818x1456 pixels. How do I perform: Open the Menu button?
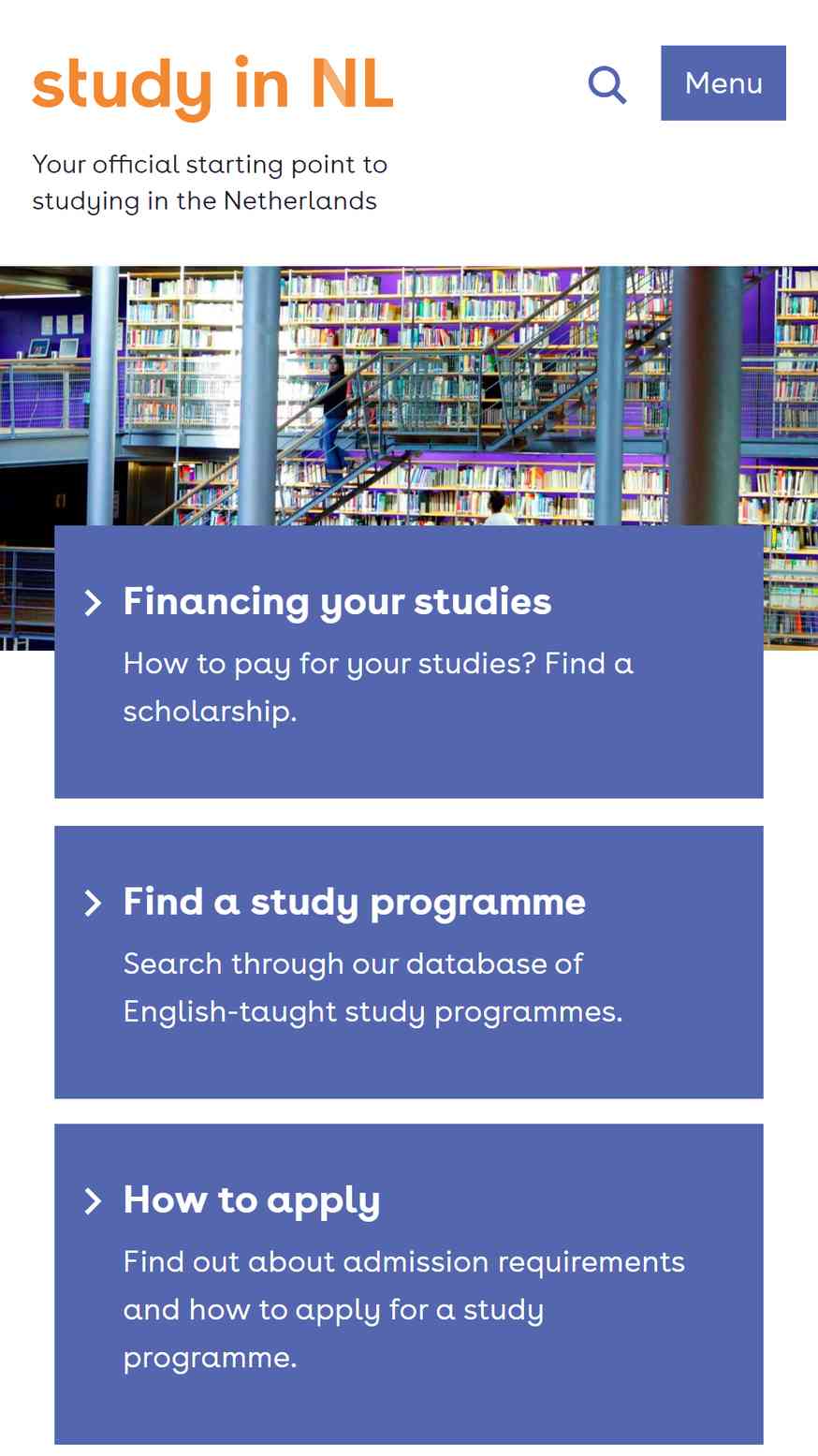[x=723, y=83]
